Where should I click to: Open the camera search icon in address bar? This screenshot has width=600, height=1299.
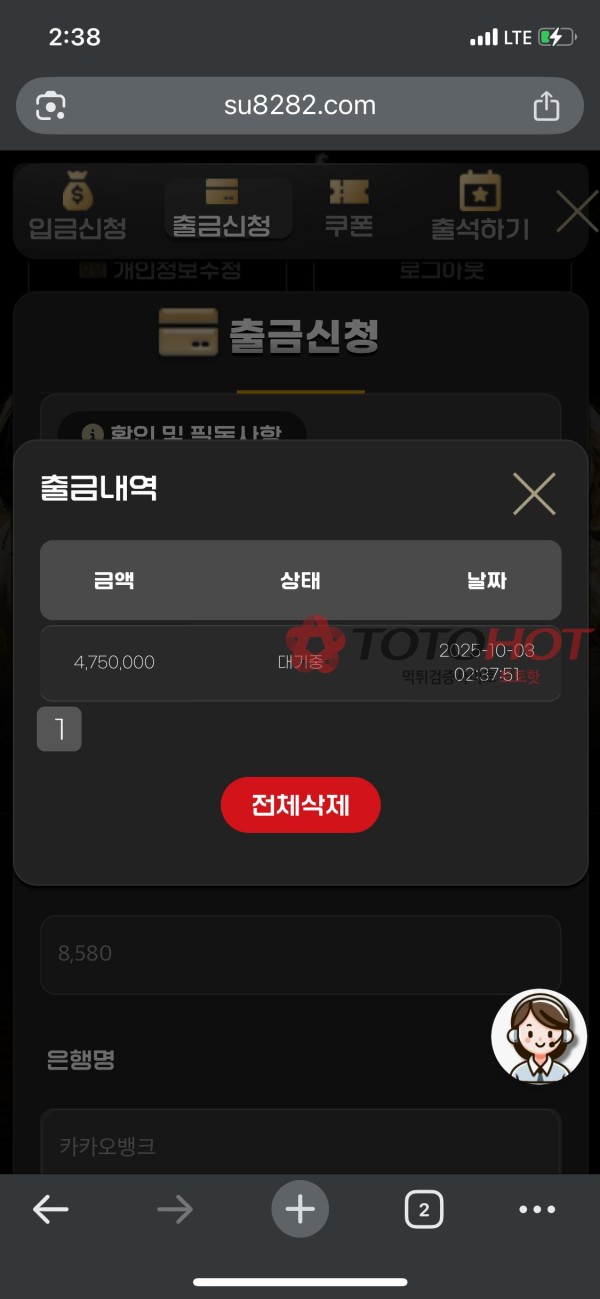pyautogui.click(x=51, y=106)
